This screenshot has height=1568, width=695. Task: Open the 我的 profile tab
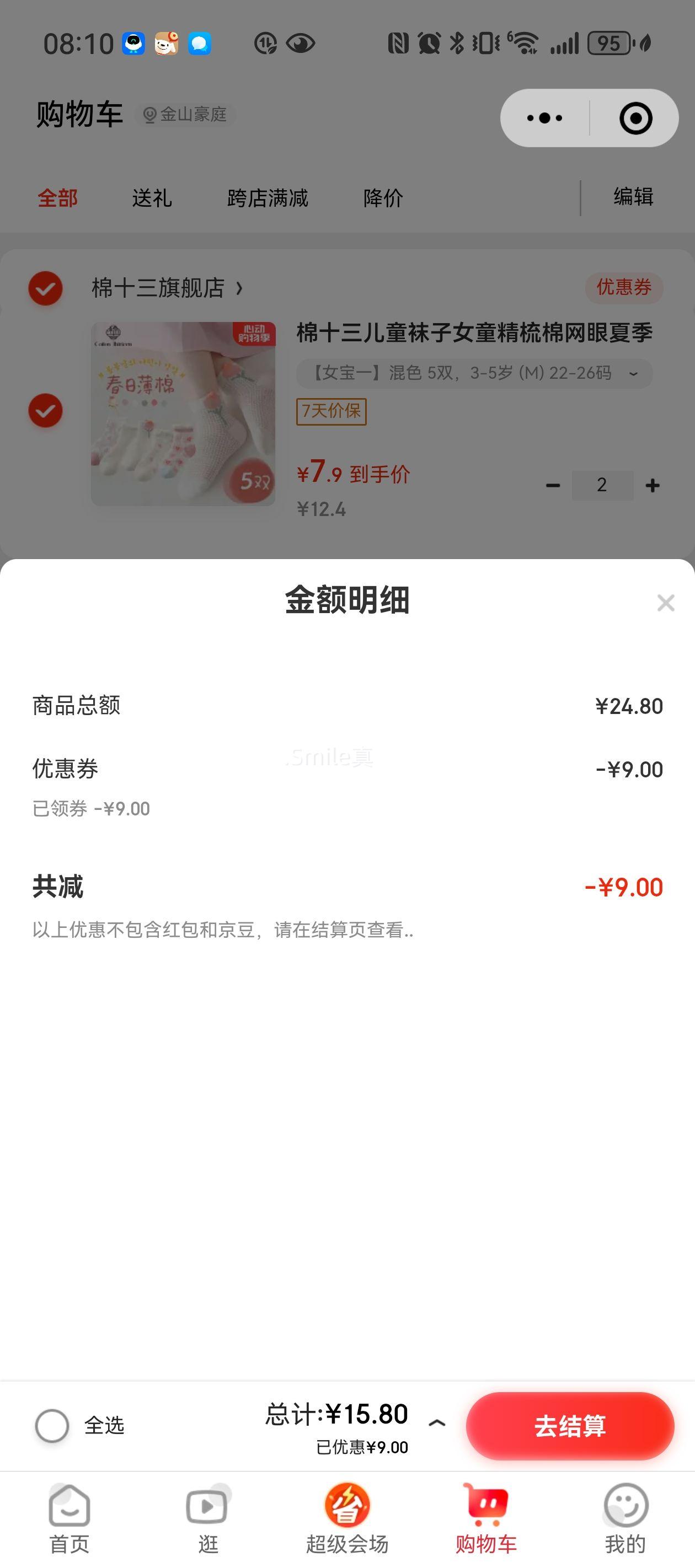pos(625,1518)
